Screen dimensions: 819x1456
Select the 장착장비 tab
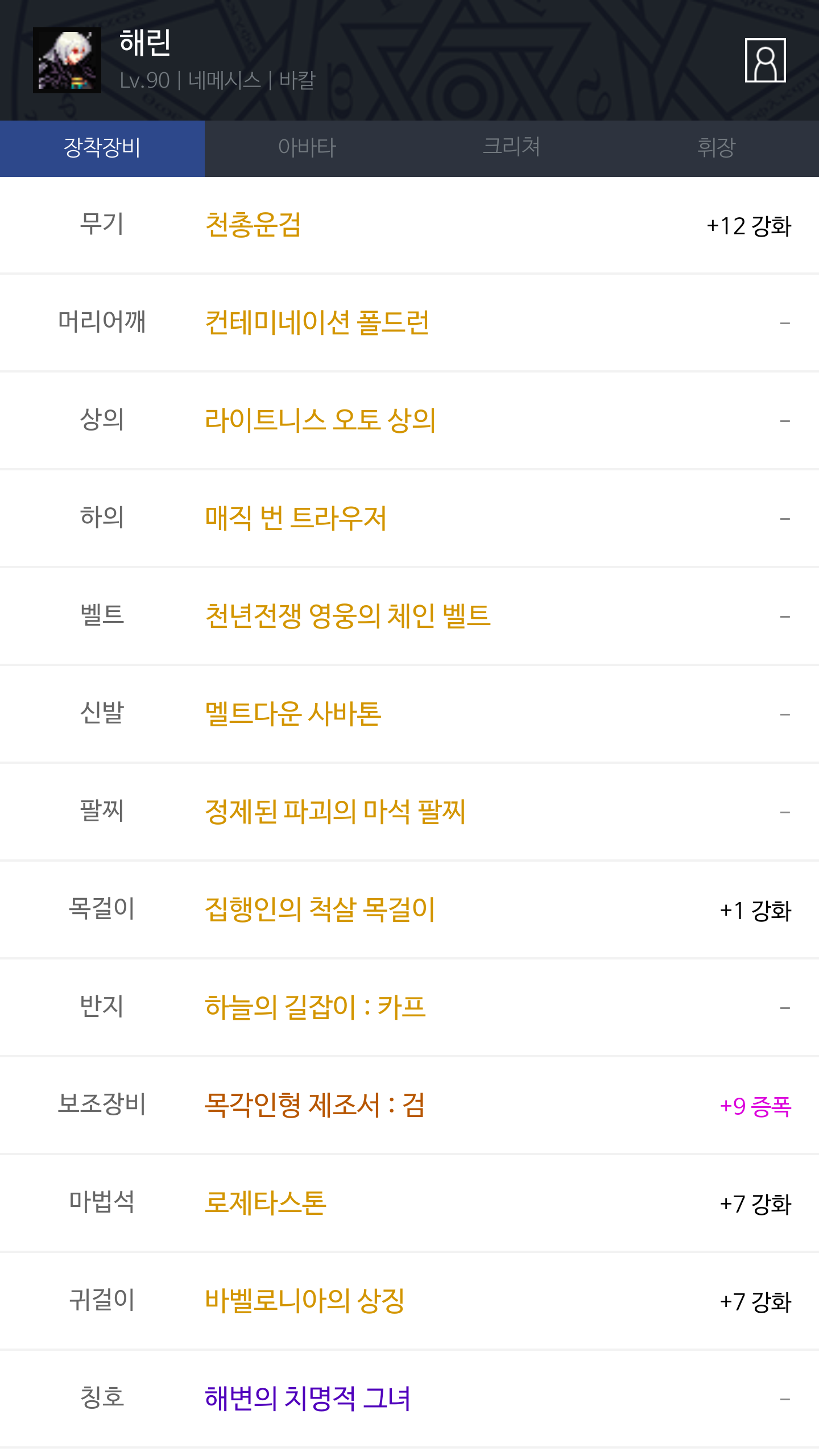102,148
